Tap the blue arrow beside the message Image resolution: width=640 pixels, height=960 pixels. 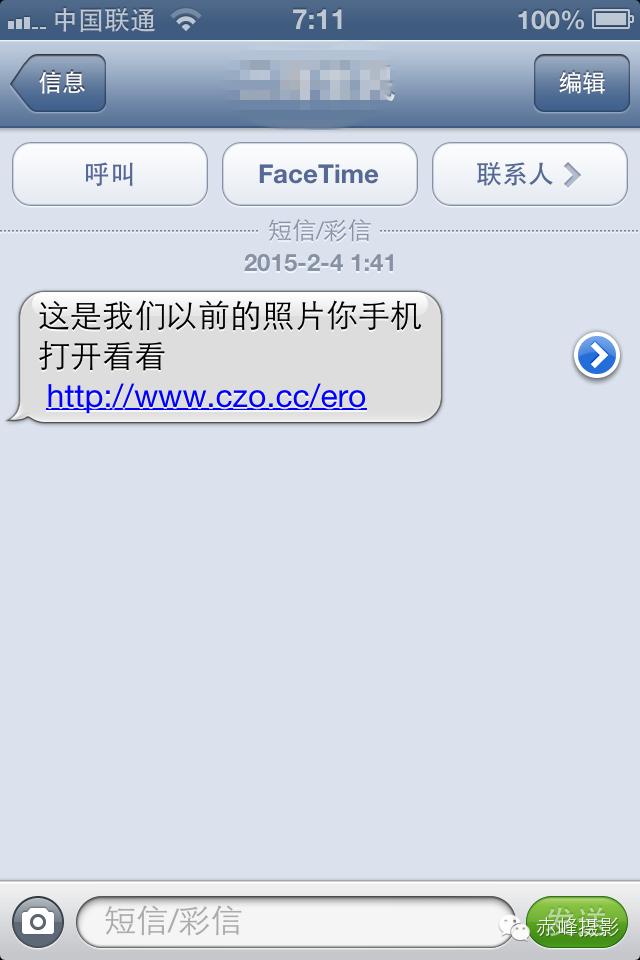[597, 356]
